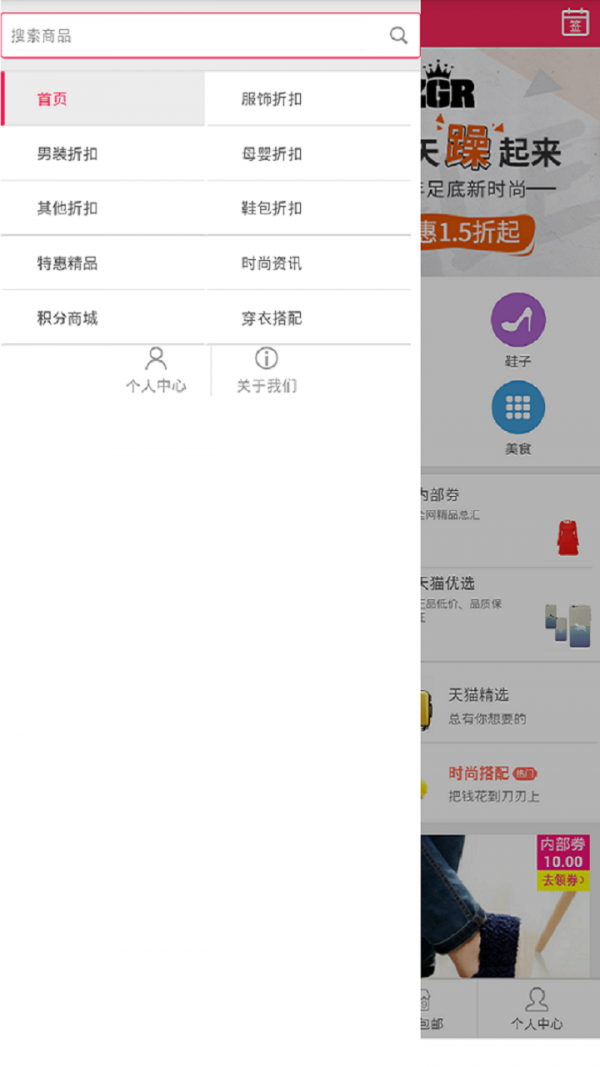This screenshot has width=600, height=1067.
Task: Select 首页 in the drawer menu
Action: [x=103, y=99]
